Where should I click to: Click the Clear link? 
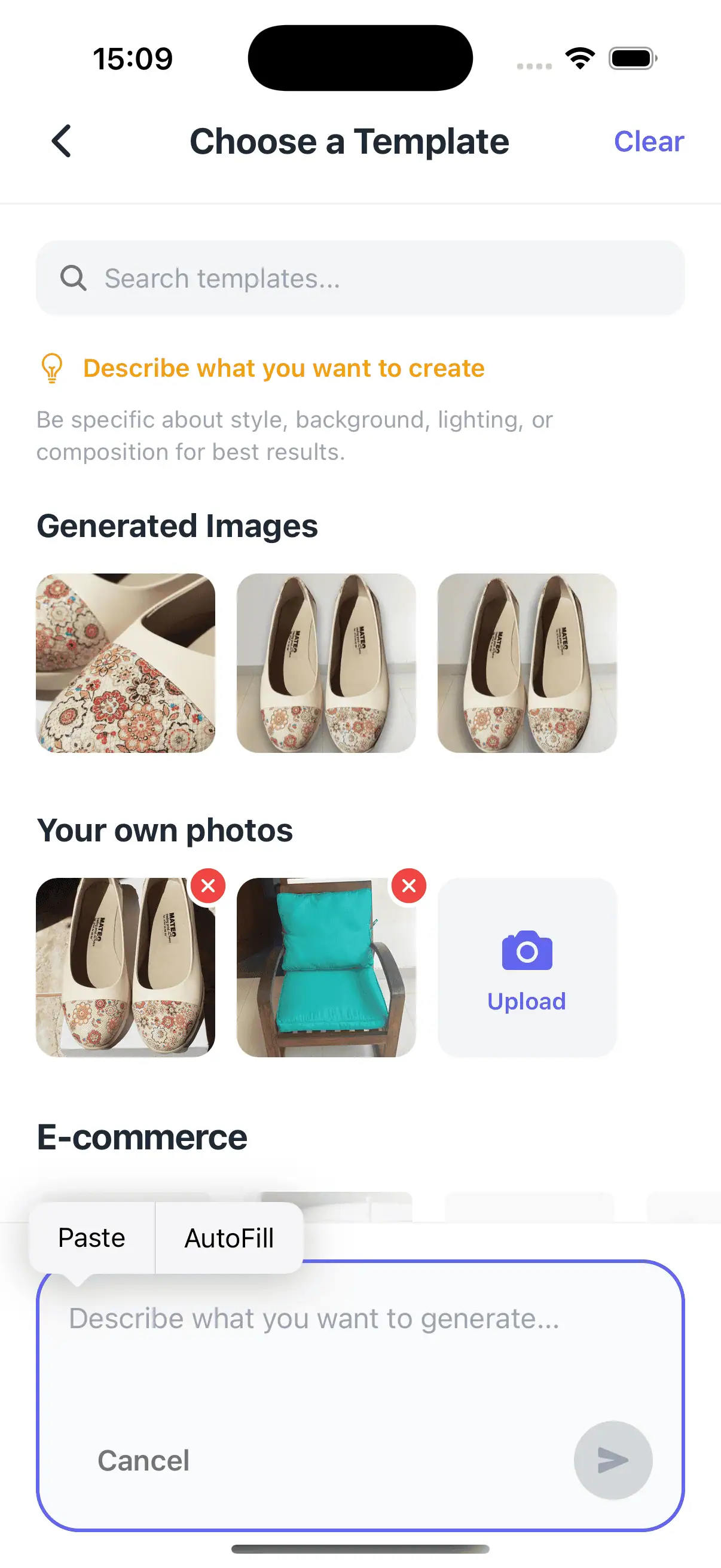tap(648, 141)
